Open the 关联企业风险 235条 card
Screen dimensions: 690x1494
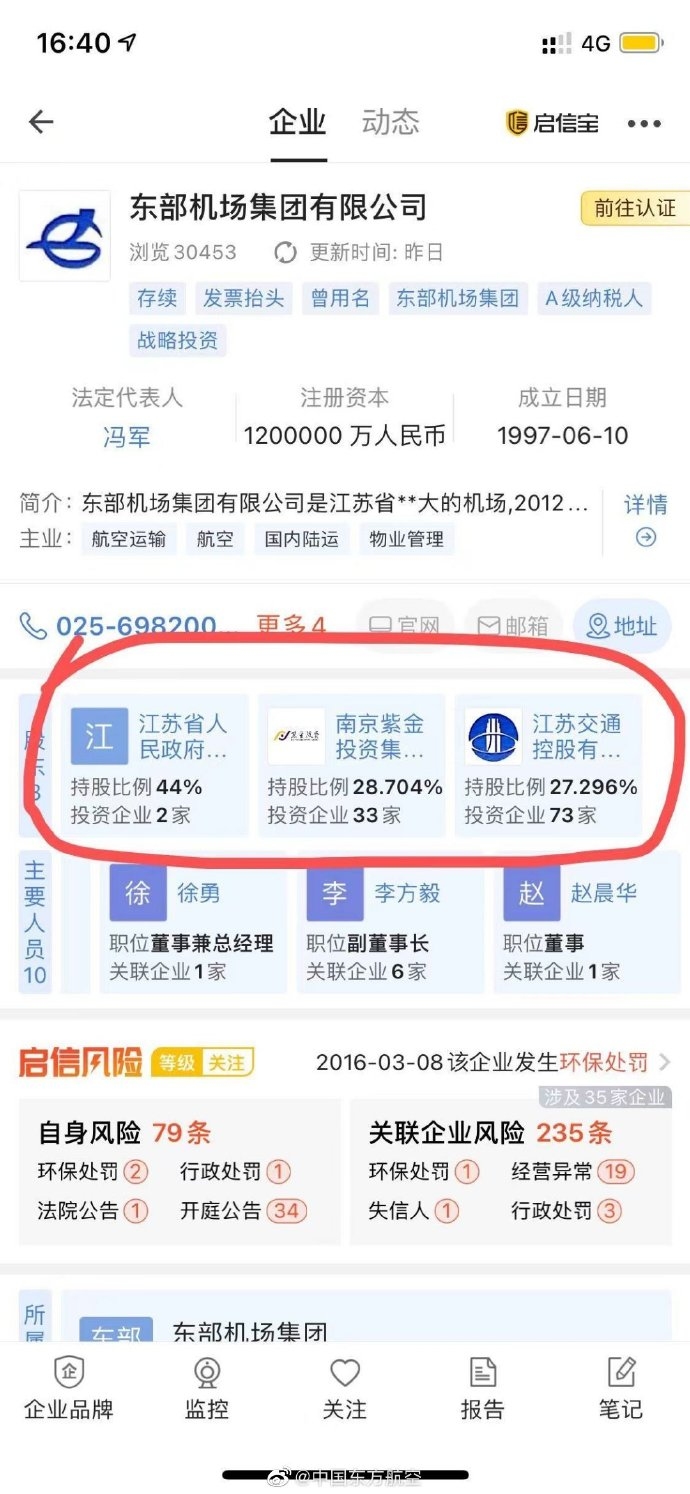[x=506, y=1171]
